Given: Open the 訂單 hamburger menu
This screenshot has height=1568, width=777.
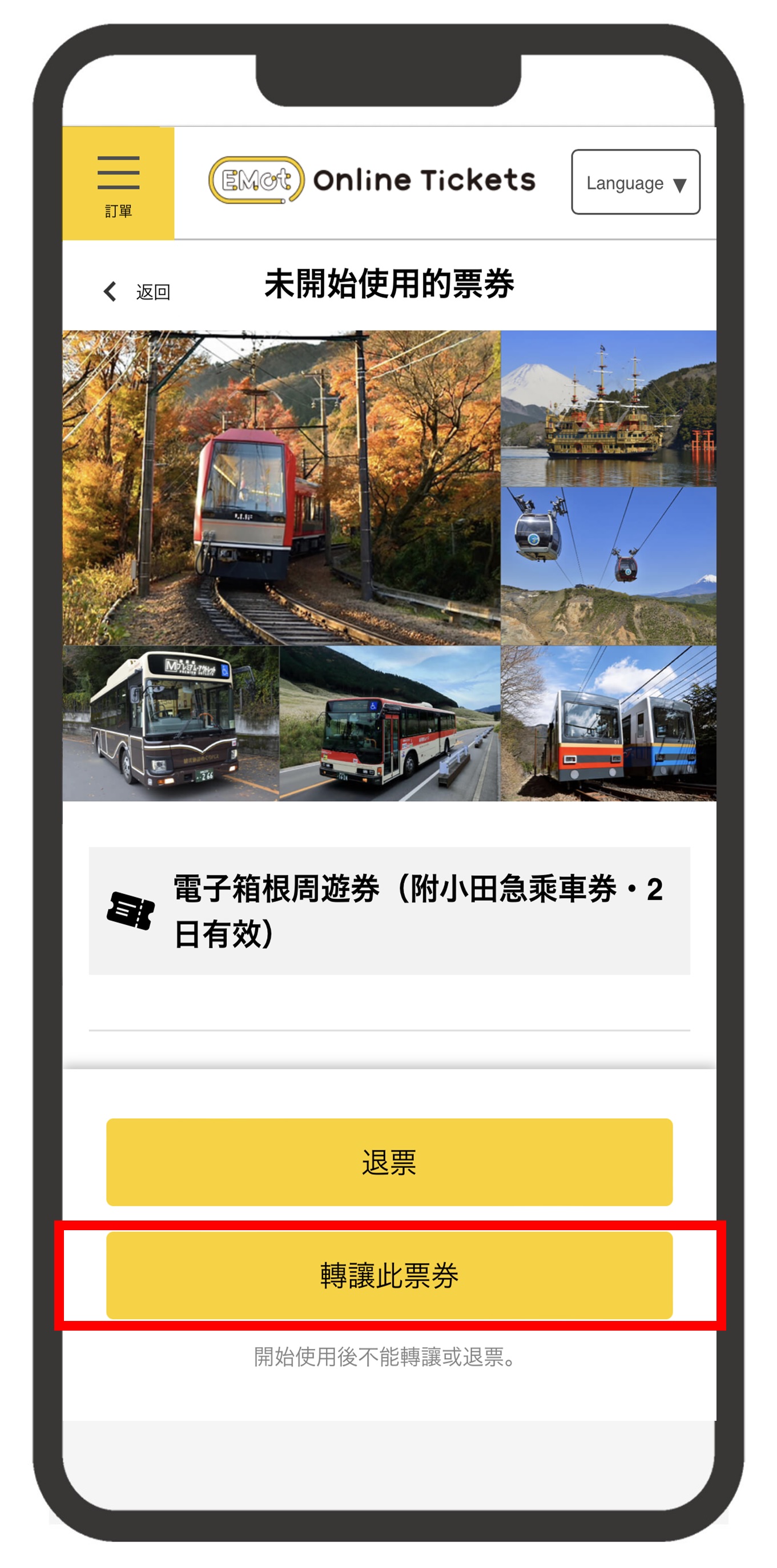Looking at the screenshot, I should (118, 183).
